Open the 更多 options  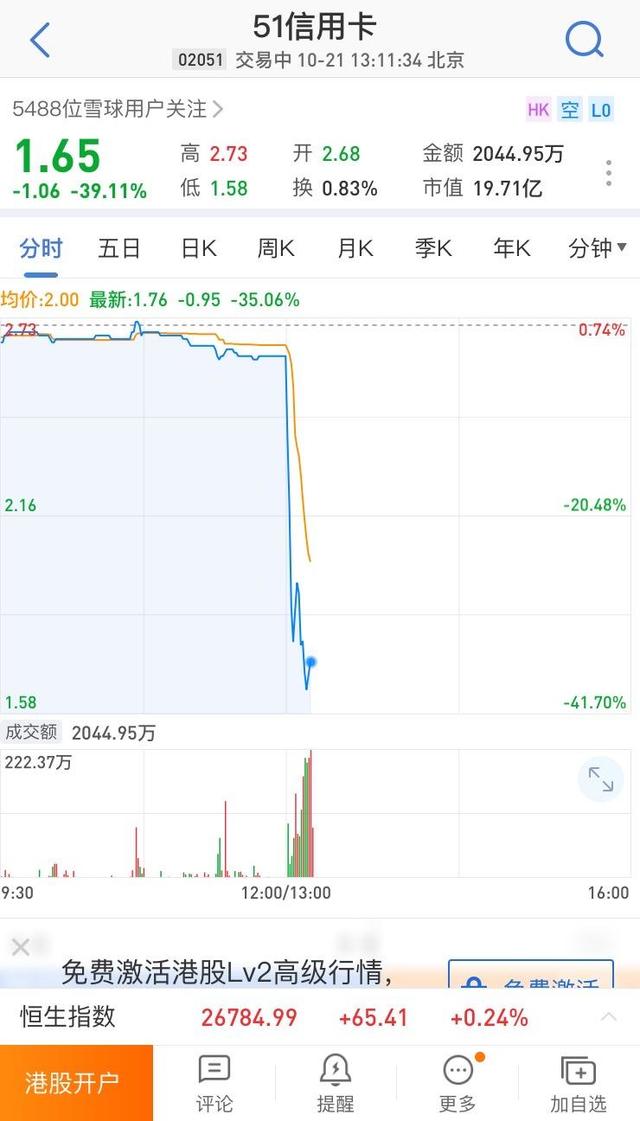[458, 1083]
